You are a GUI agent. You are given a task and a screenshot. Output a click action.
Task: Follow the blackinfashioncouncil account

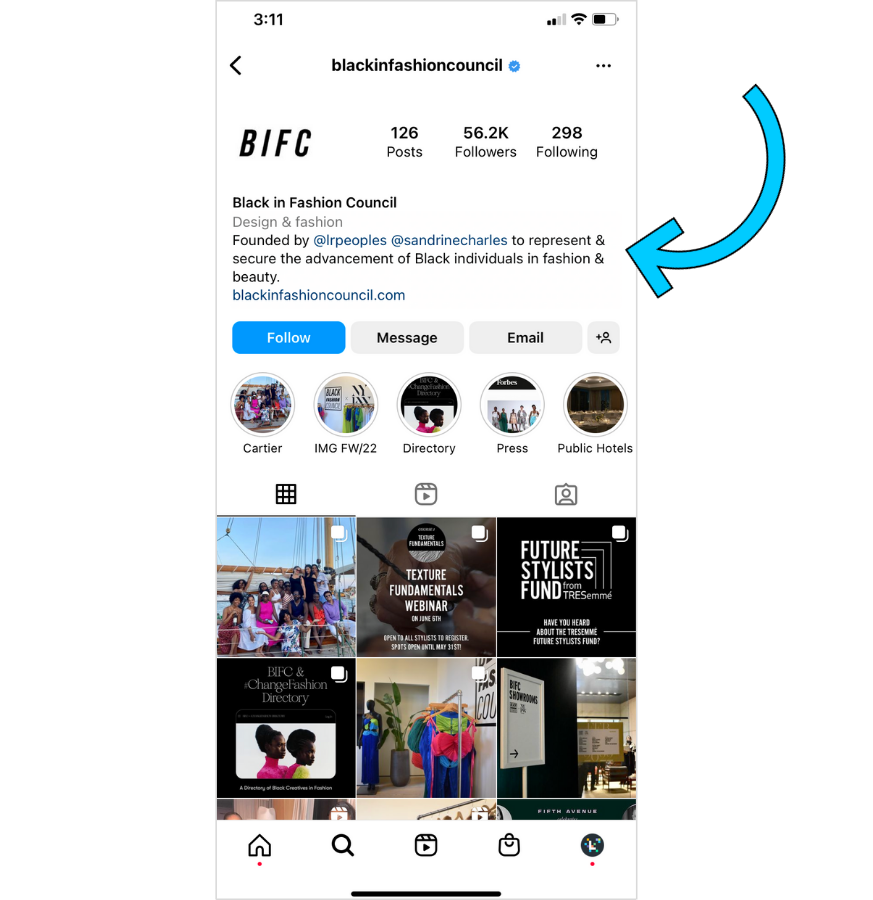[x=288, y=338]
